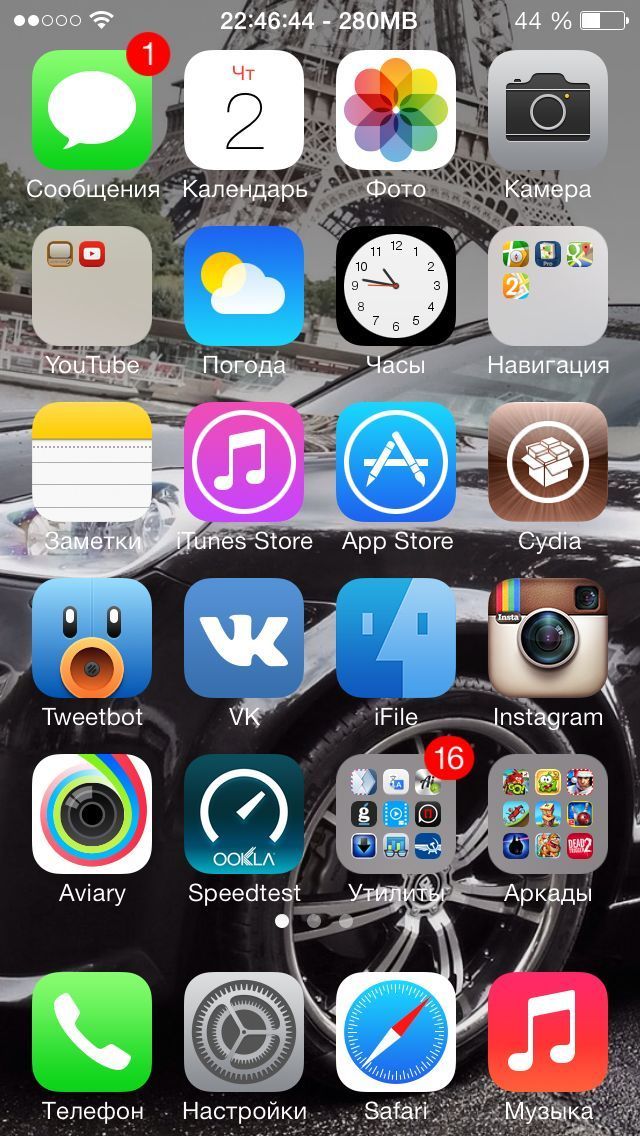
Task: Launch the VK app
Action: tap(244, 638)
